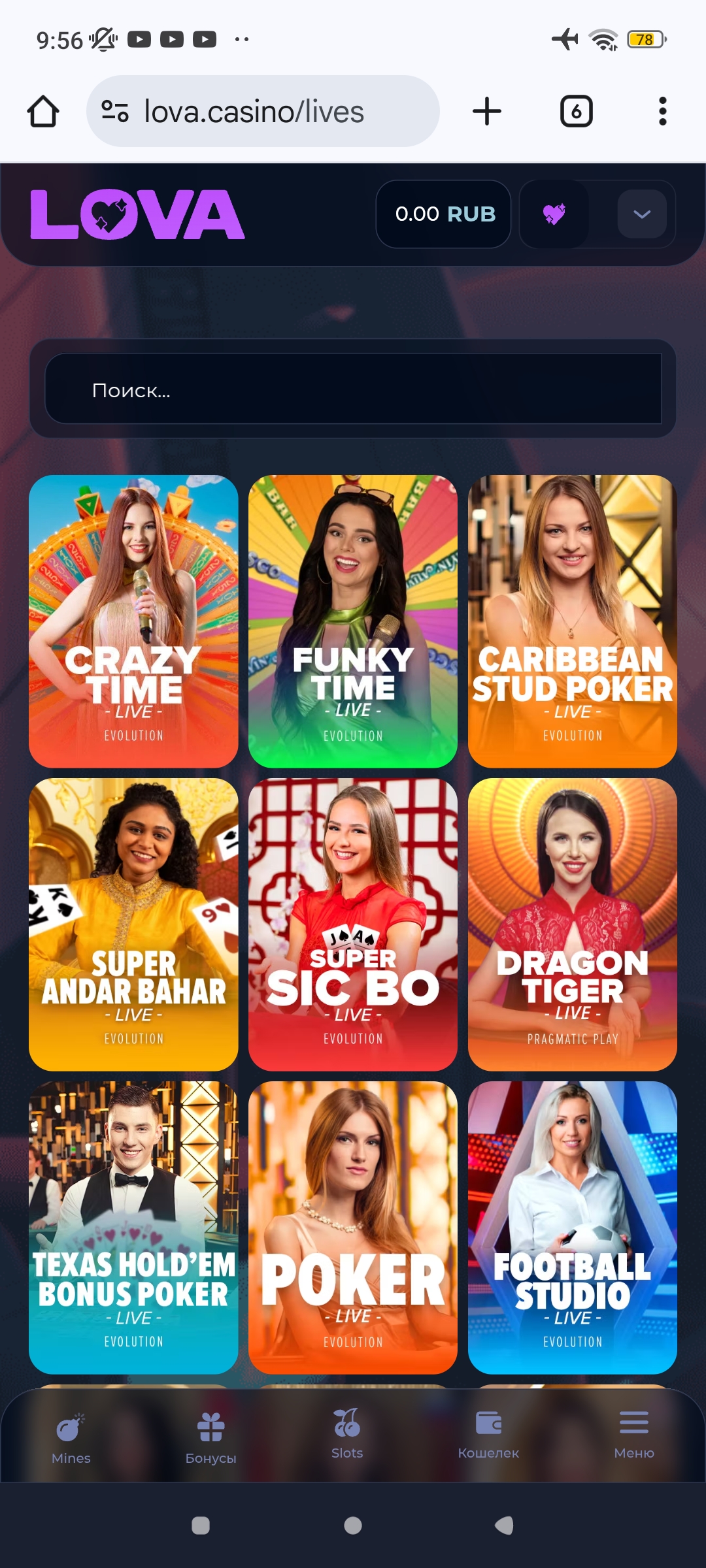Launch Football Studio live game

tap(573, 1227)
